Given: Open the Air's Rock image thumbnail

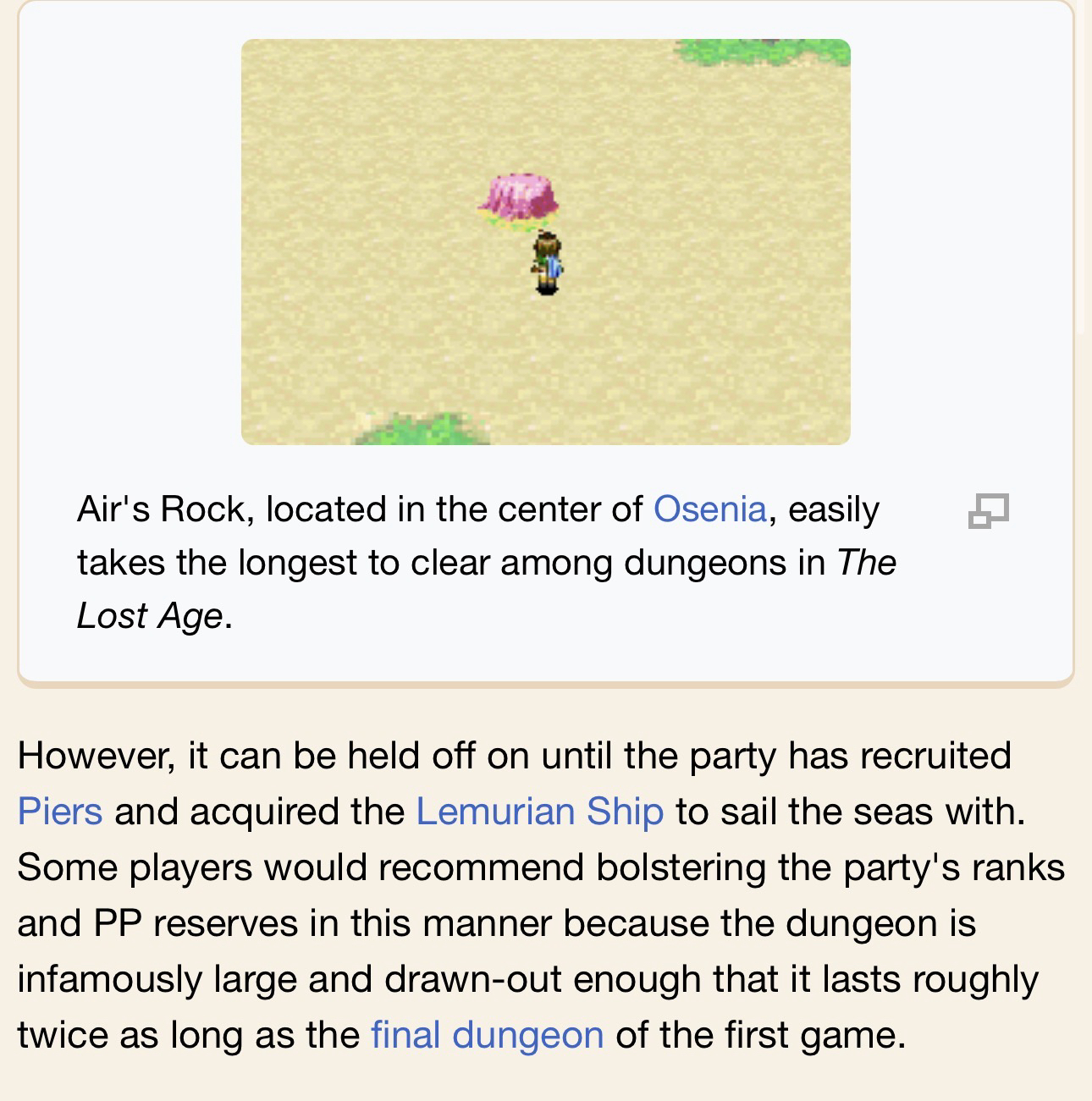Looking at the screenshot, I should pos(545,241).
